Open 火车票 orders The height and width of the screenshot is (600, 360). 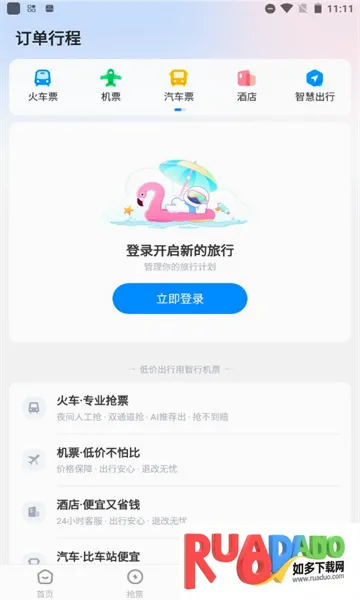tap(43, 86)
